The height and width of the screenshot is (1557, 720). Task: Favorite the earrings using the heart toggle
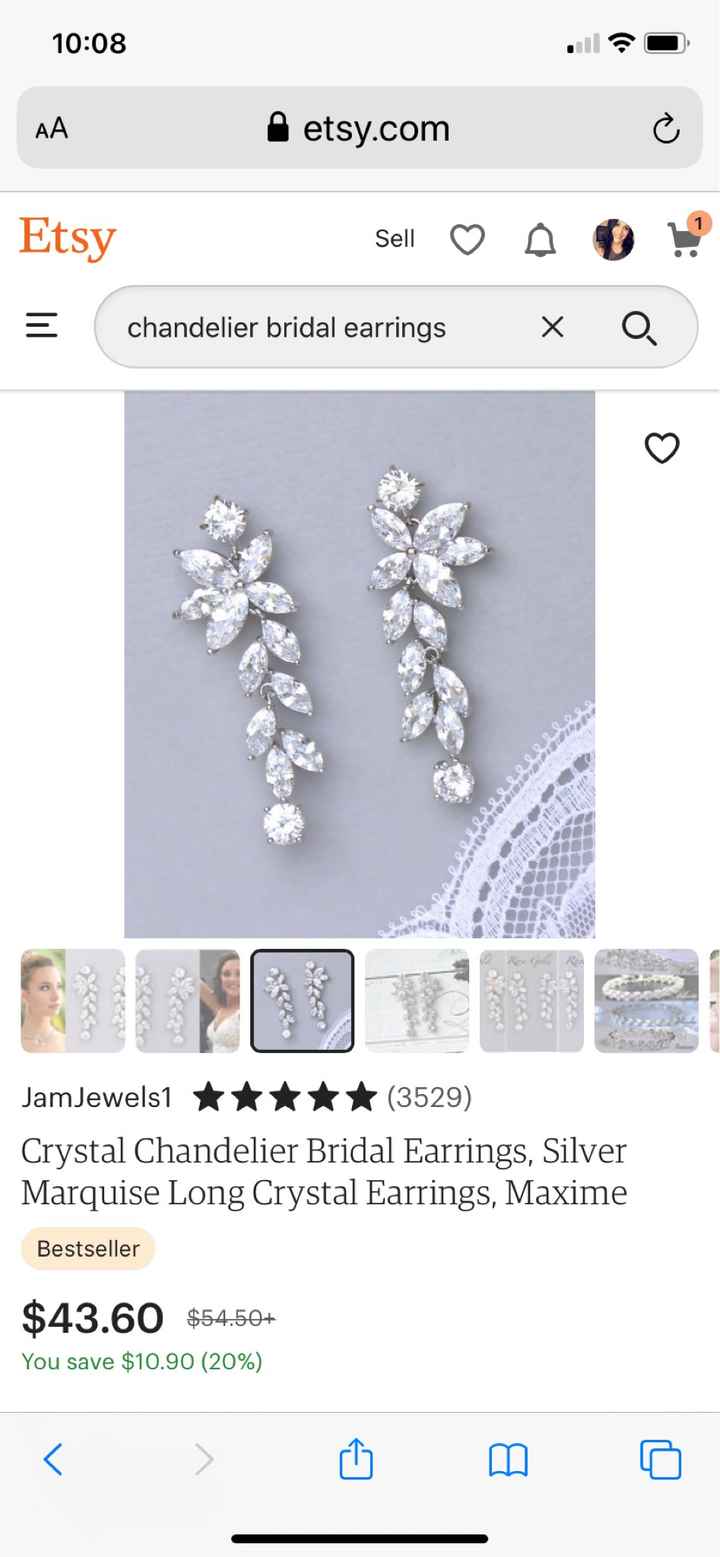pos(662,449)
